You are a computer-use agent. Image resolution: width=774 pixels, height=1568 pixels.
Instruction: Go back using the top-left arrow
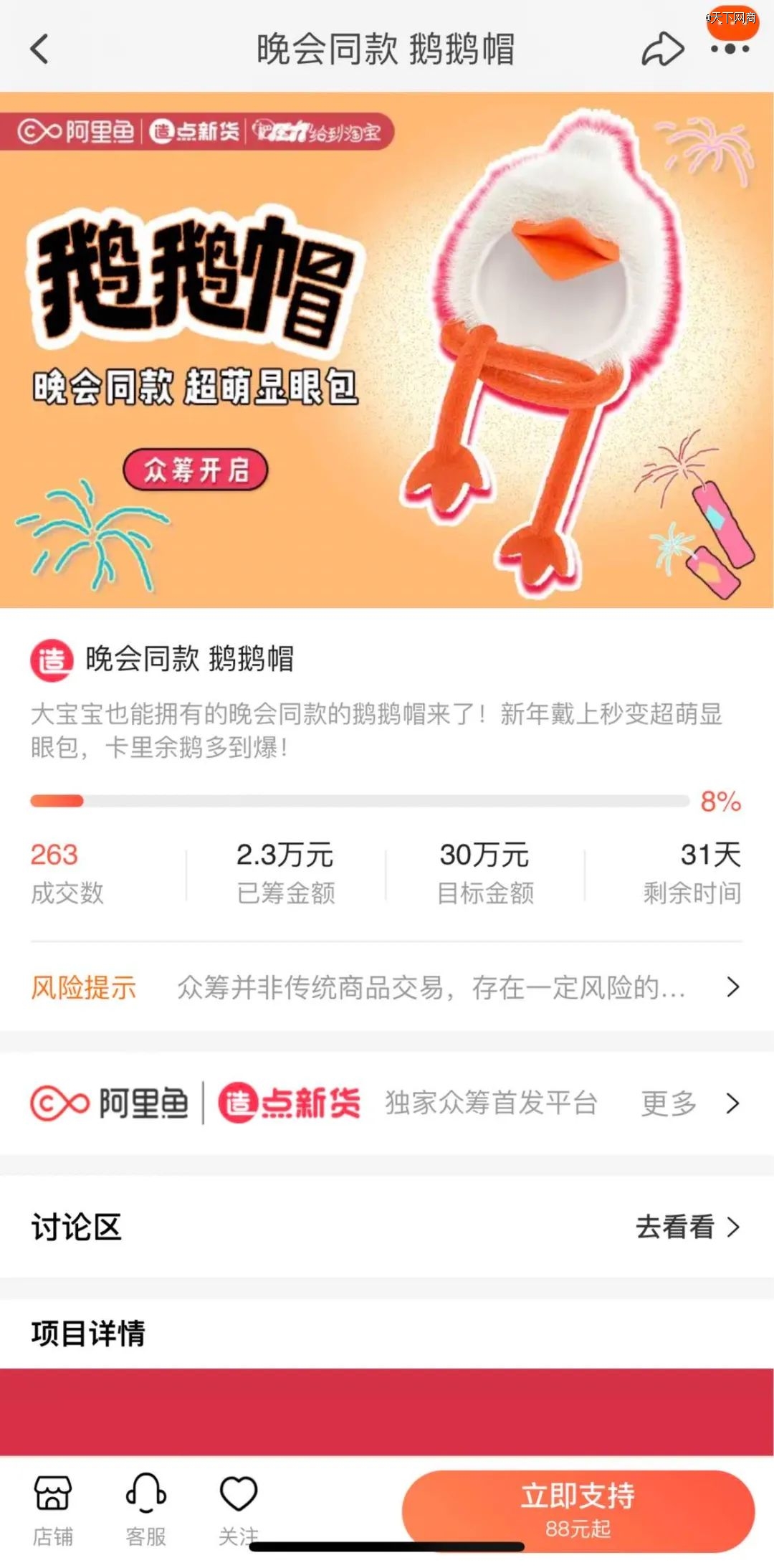(x=39, y=49)
